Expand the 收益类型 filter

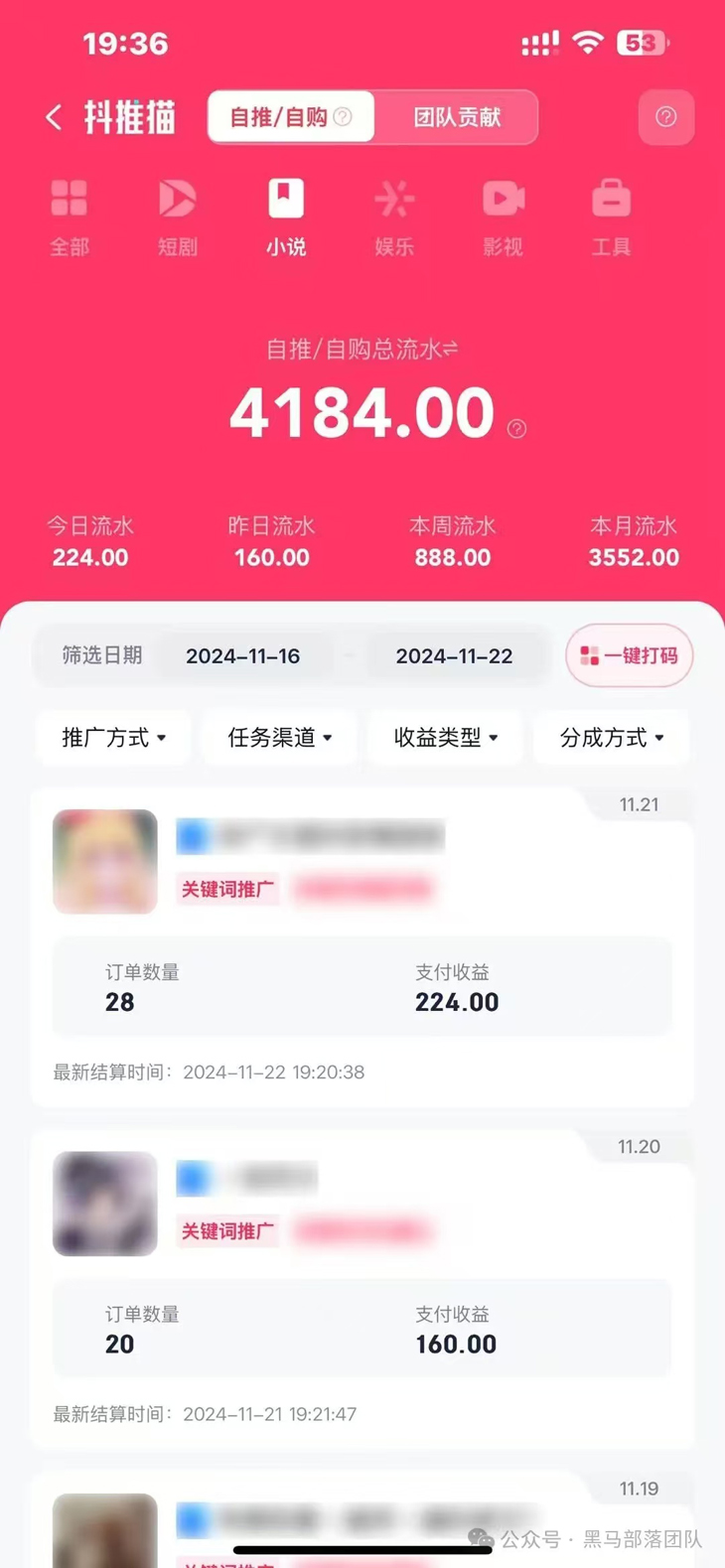click(x=445, y=738)
